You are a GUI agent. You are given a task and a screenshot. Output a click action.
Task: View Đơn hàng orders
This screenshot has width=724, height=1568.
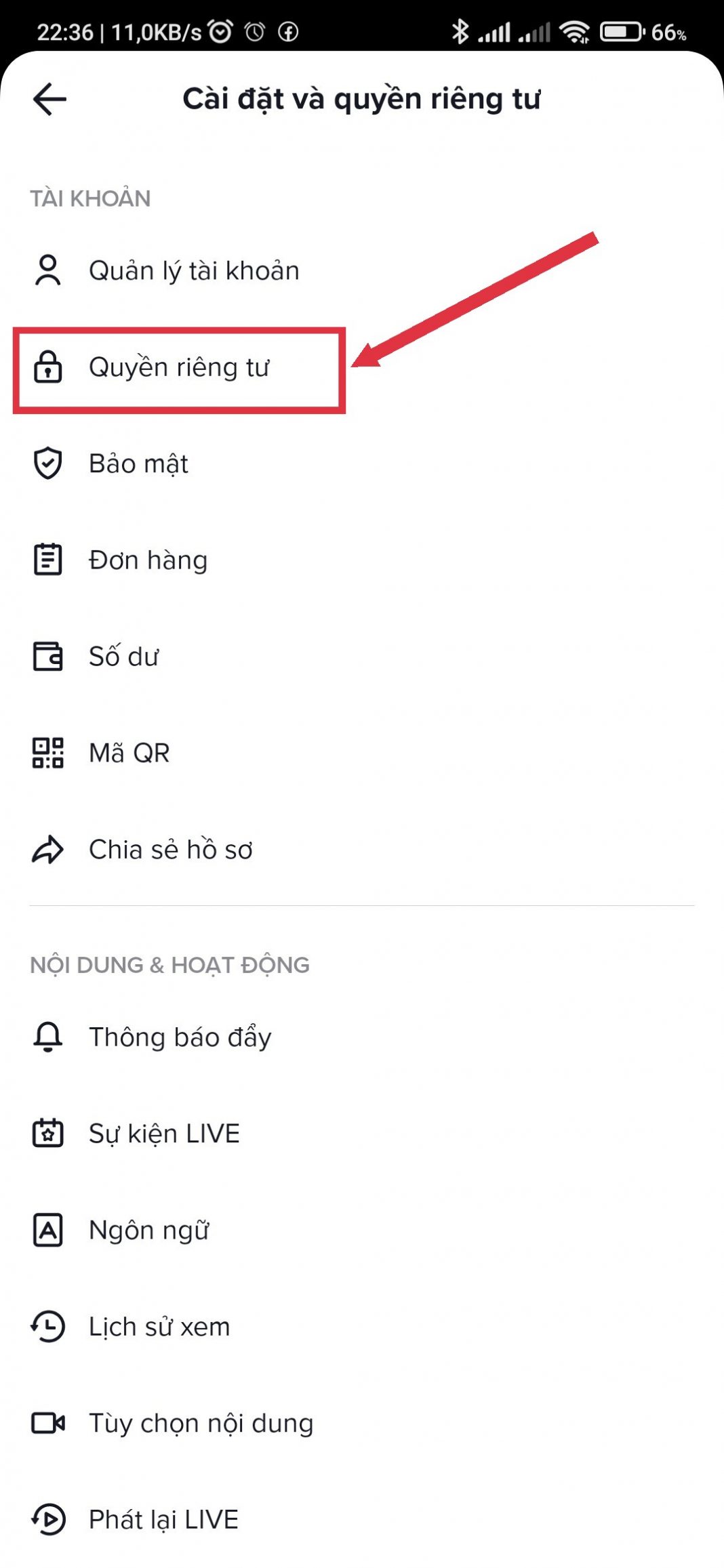pos(148,560)
